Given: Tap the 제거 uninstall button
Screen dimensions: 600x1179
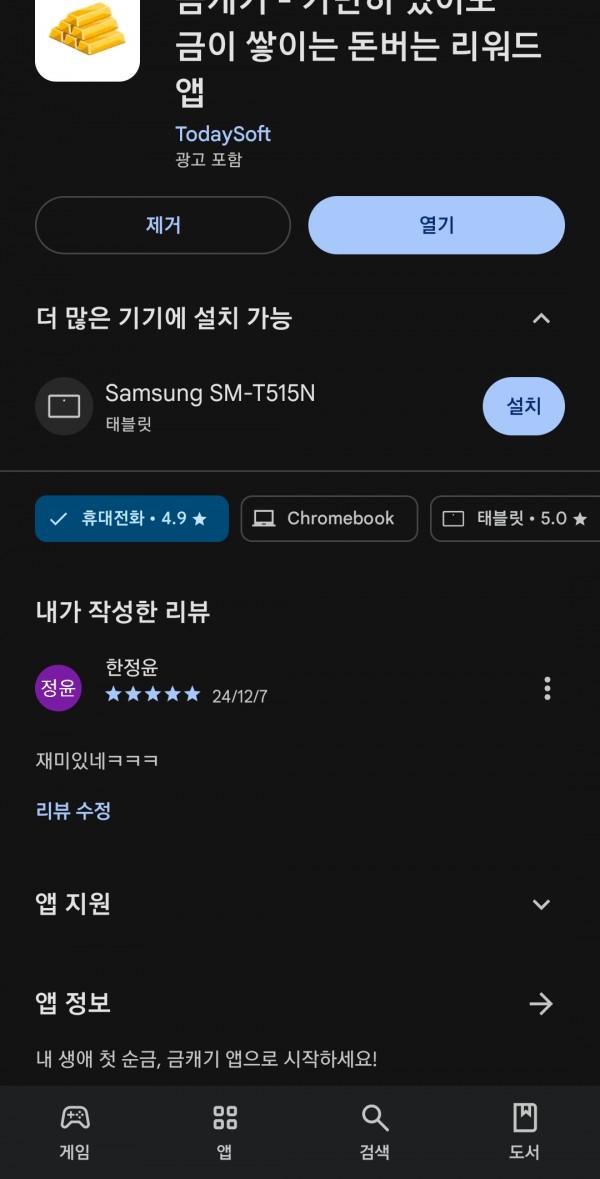Looking at the screenshot, I should [x=162, y=225].
